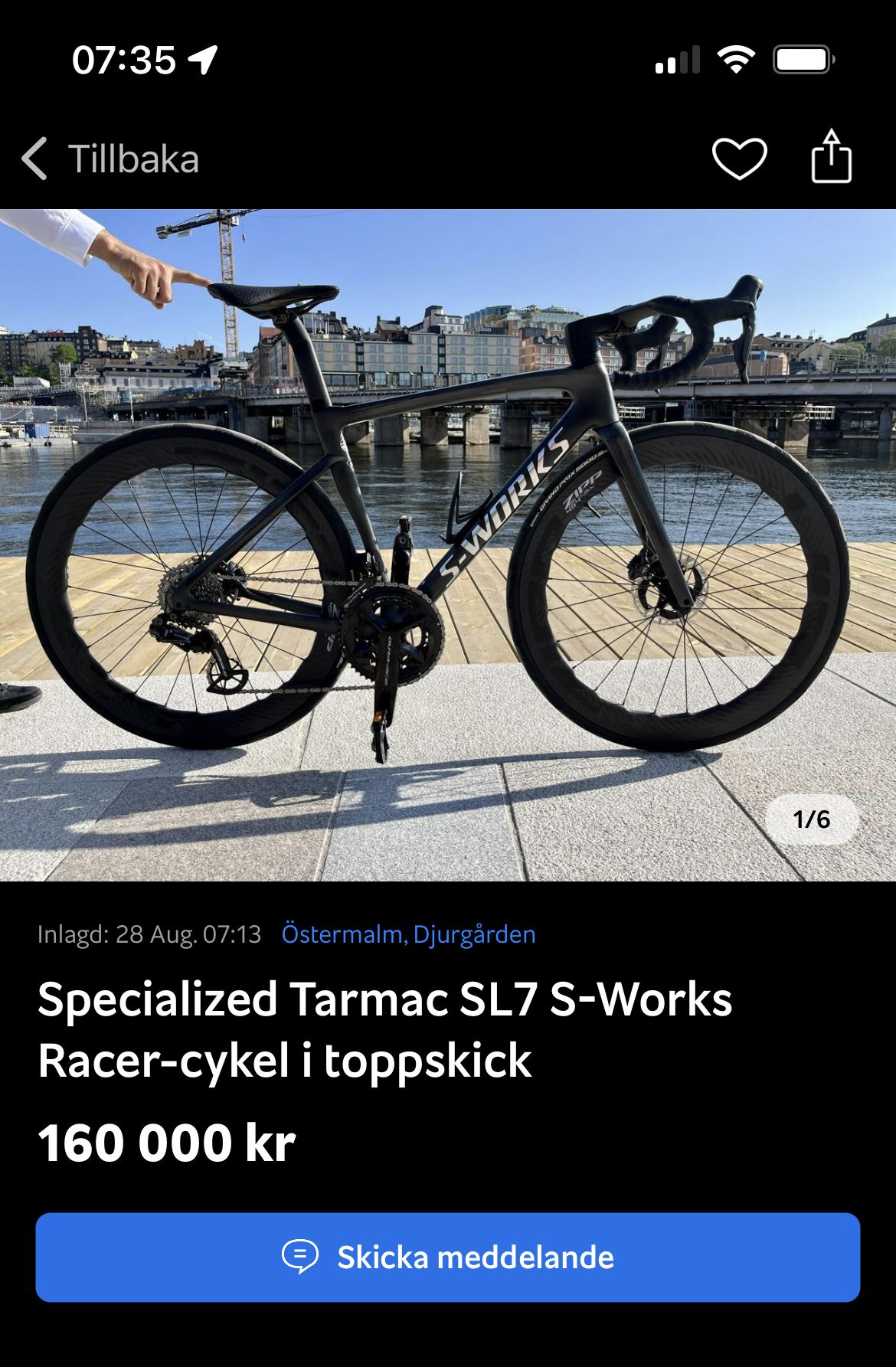Save this listing with the heart icon
Image resolution: width=896 pixels, height=1367 pixels.
(x=739, y=159)
